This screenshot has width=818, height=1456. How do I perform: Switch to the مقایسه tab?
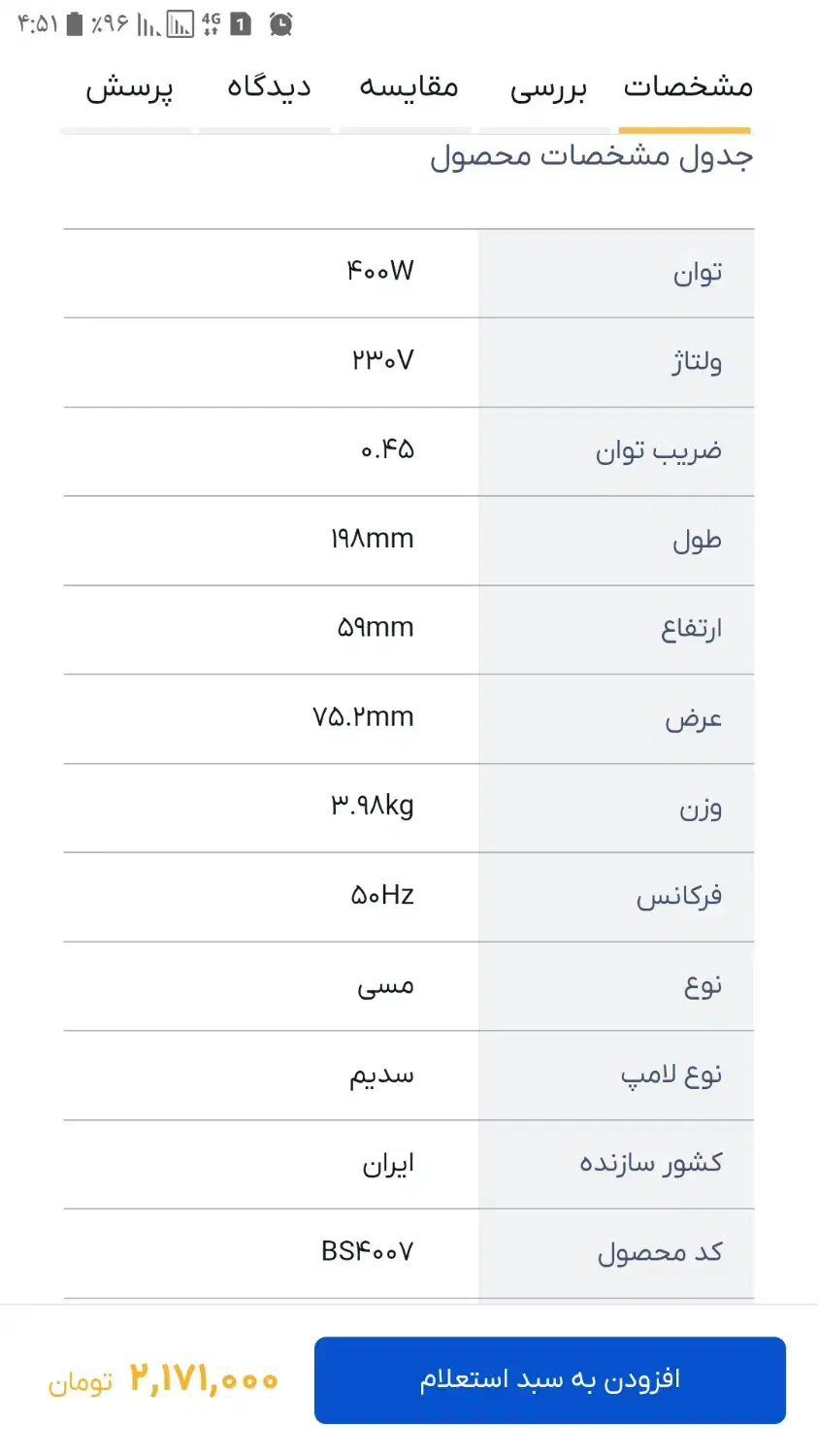(x=409, y=88)
